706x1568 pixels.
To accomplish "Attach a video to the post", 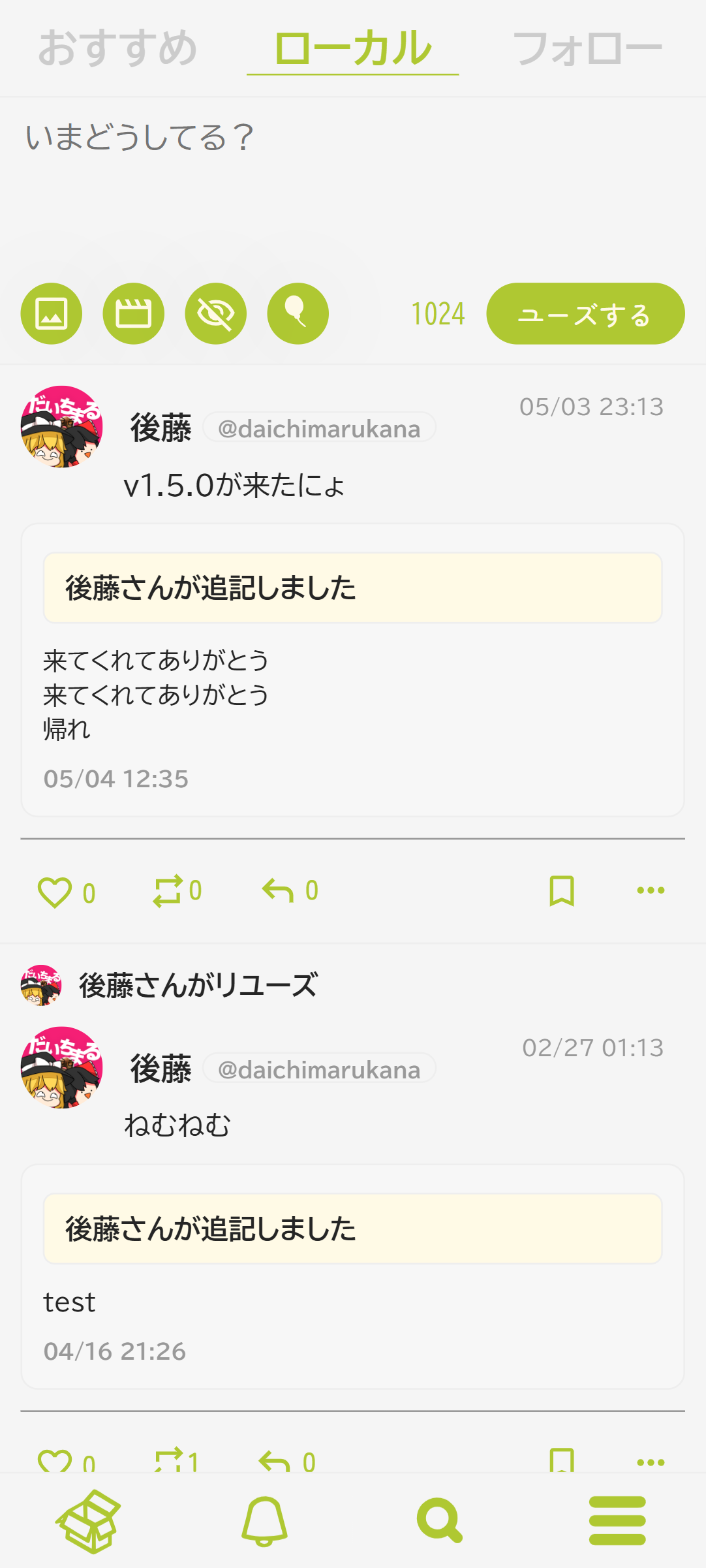I will click(134, 313).
